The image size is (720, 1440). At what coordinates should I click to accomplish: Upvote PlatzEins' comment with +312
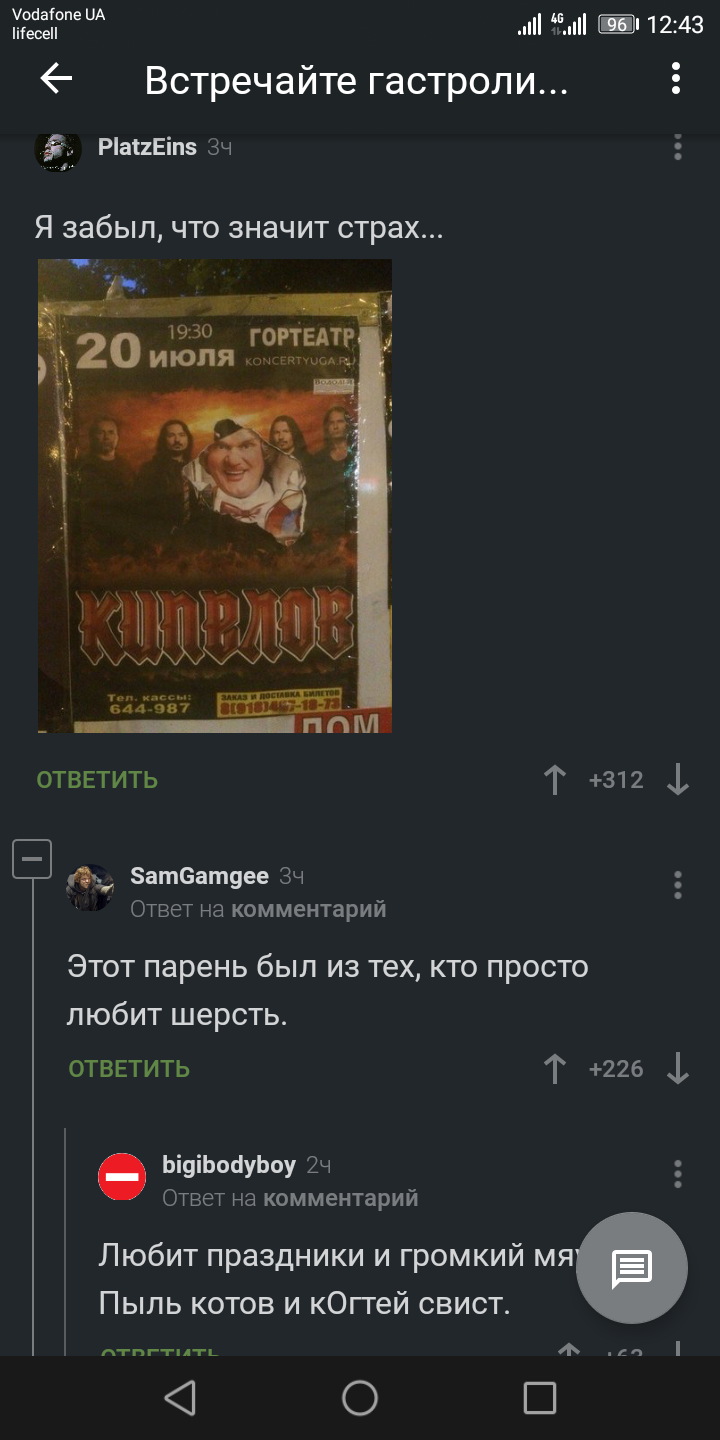pyautogui.click(x=555, y=780)
